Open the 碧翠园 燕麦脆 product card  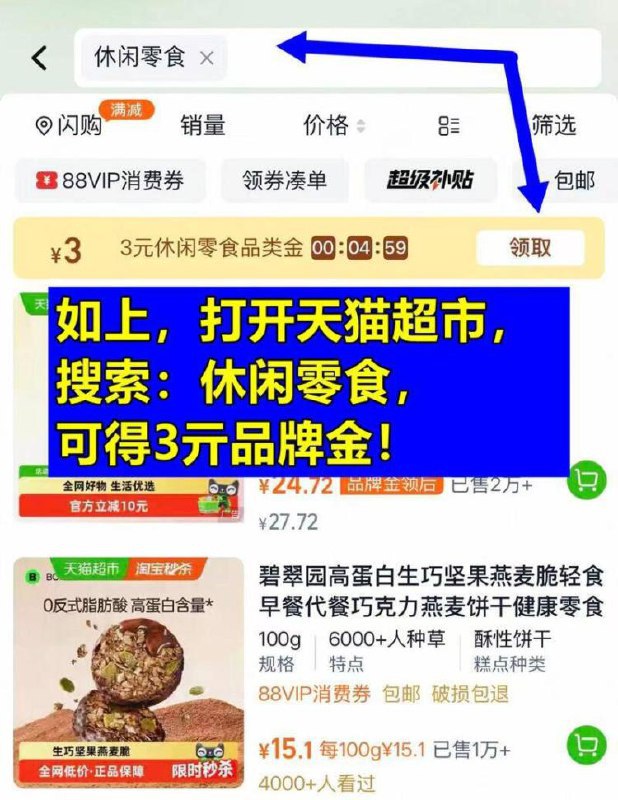click(430, 592)
